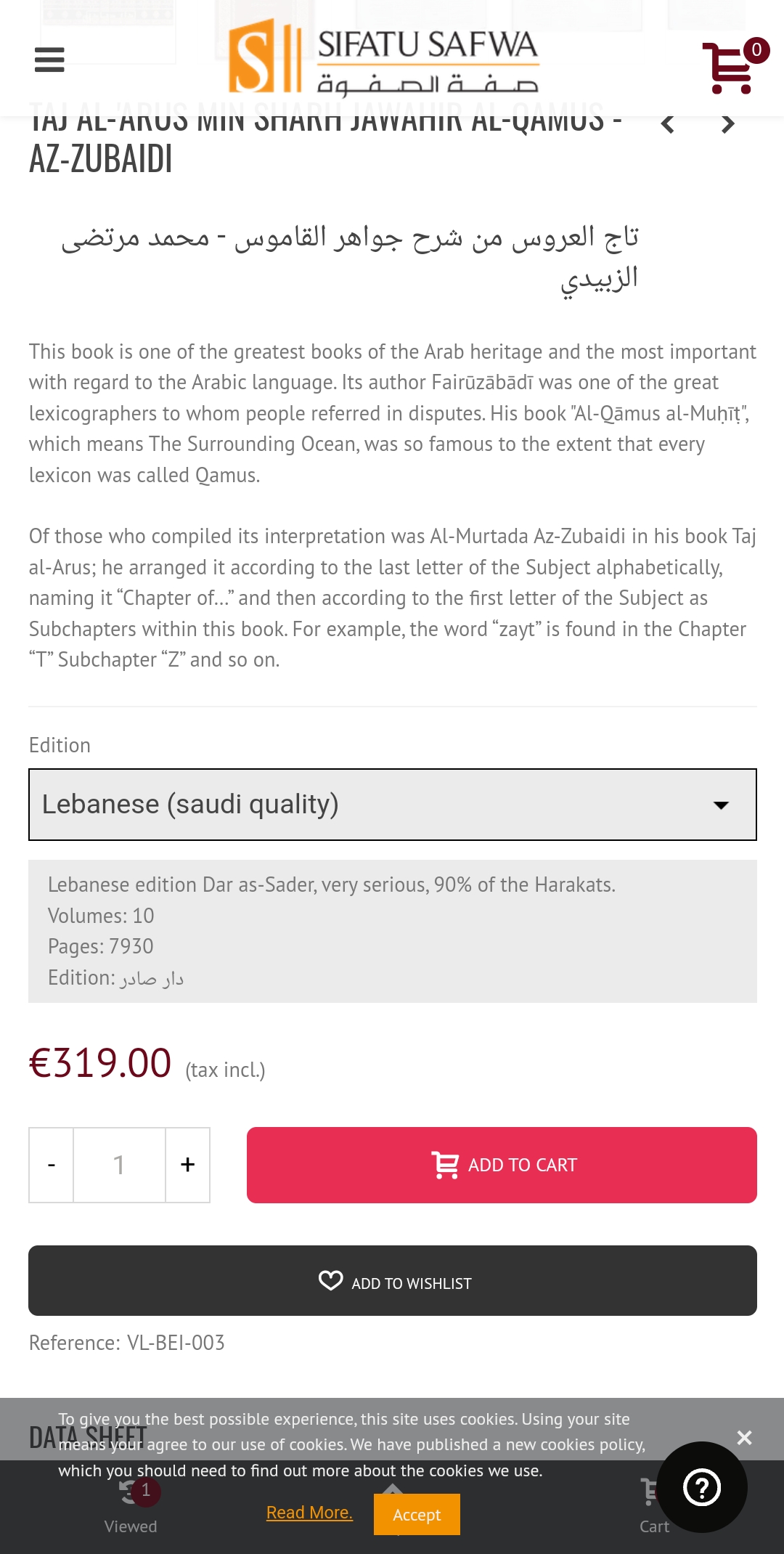784x1554 pixels.
Task: Tap the quantity input field
Action: point(119,1165)
